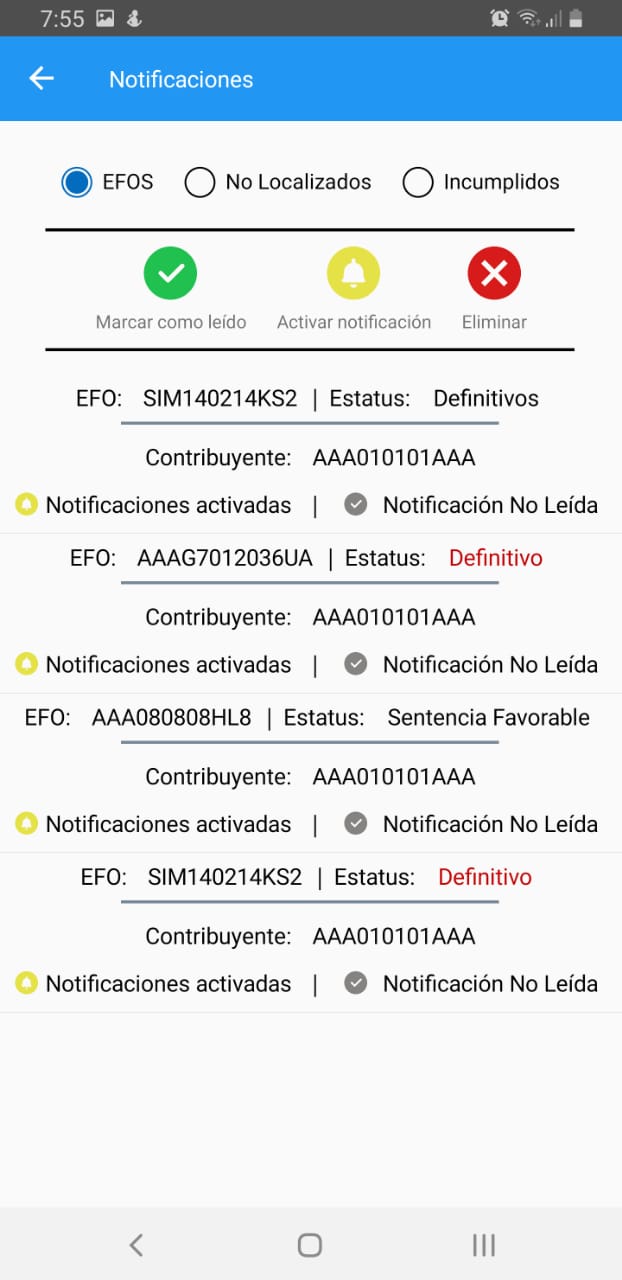Tap the red Eliminar button
This screenshot has width=622, height=1280.
(x=494, y=273)
